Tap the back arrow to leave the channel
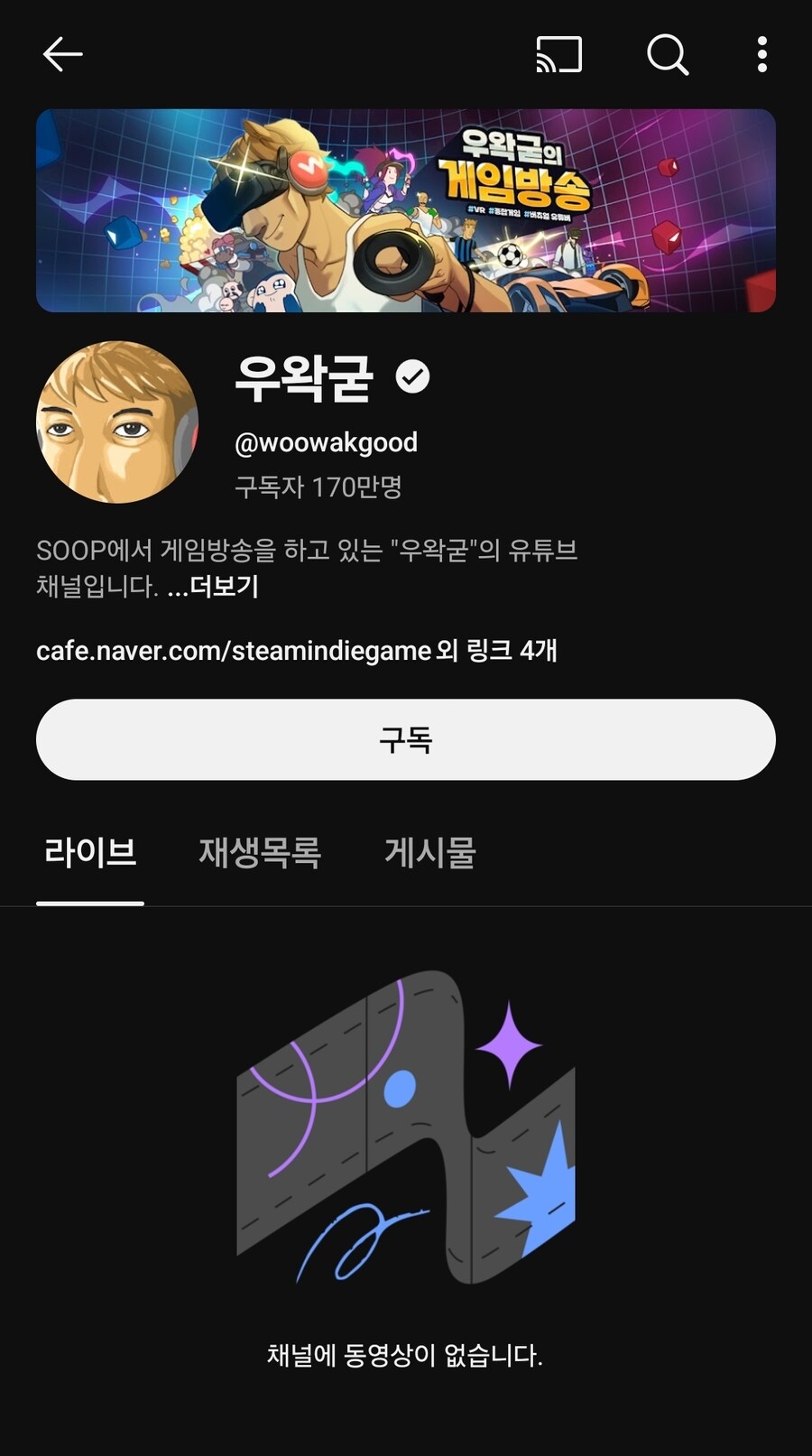Image resolution: width=812 pixels, height=1456 pixels. (x=61, y=54)
